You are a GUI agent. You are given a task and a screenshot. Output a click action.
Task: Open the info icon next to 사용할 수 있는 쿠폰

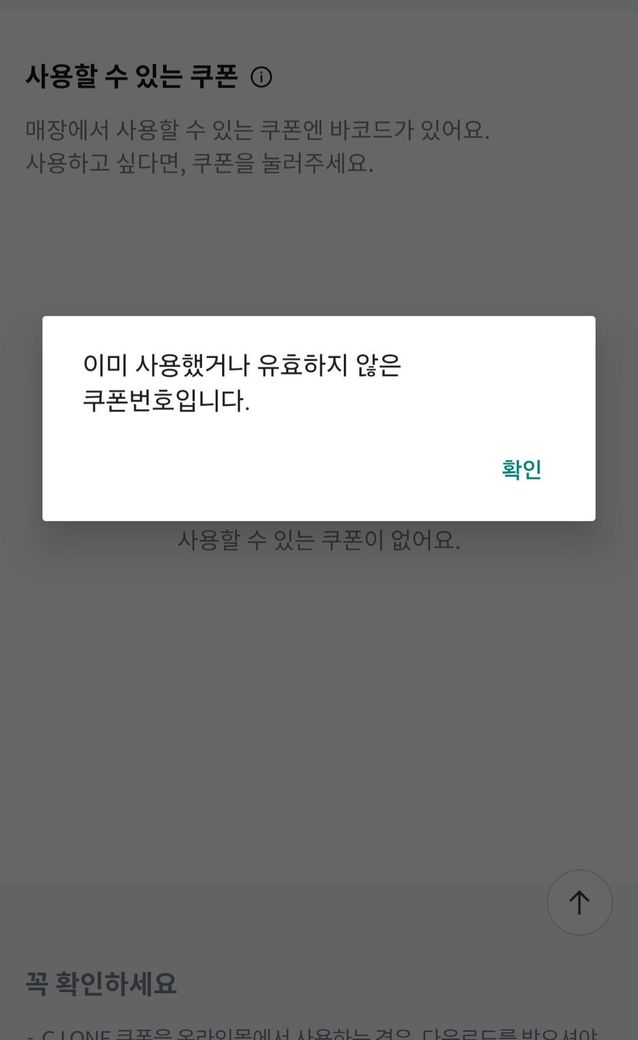pos(261,78)
